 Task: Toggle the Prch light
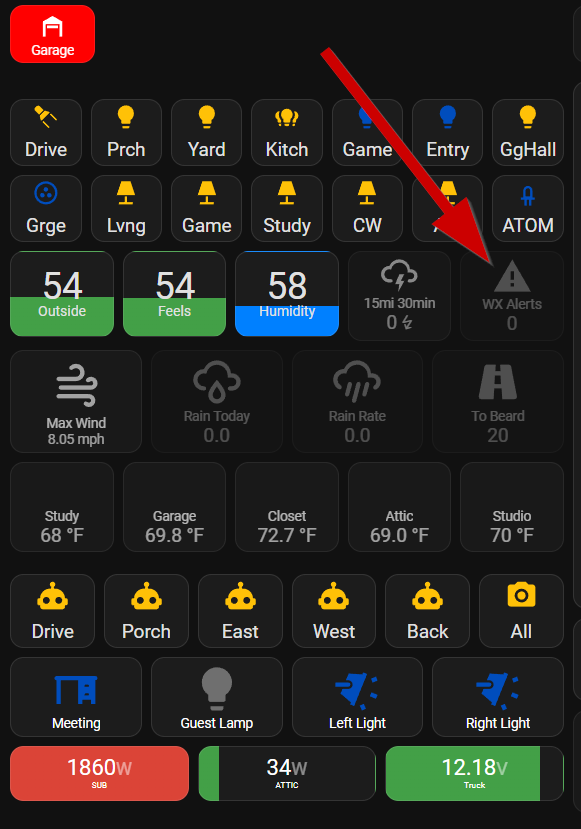point(126,132)
